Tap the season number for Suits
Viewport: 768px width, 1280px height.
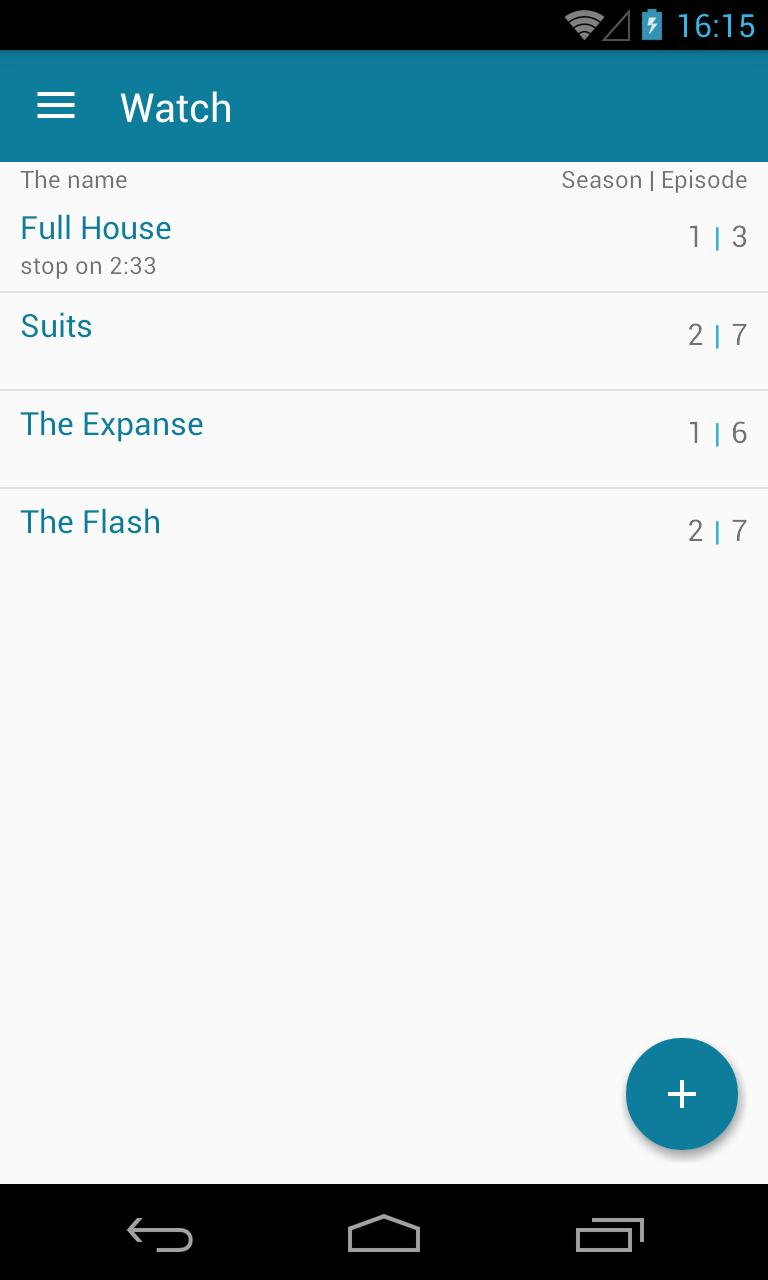[x=695, y=334]
